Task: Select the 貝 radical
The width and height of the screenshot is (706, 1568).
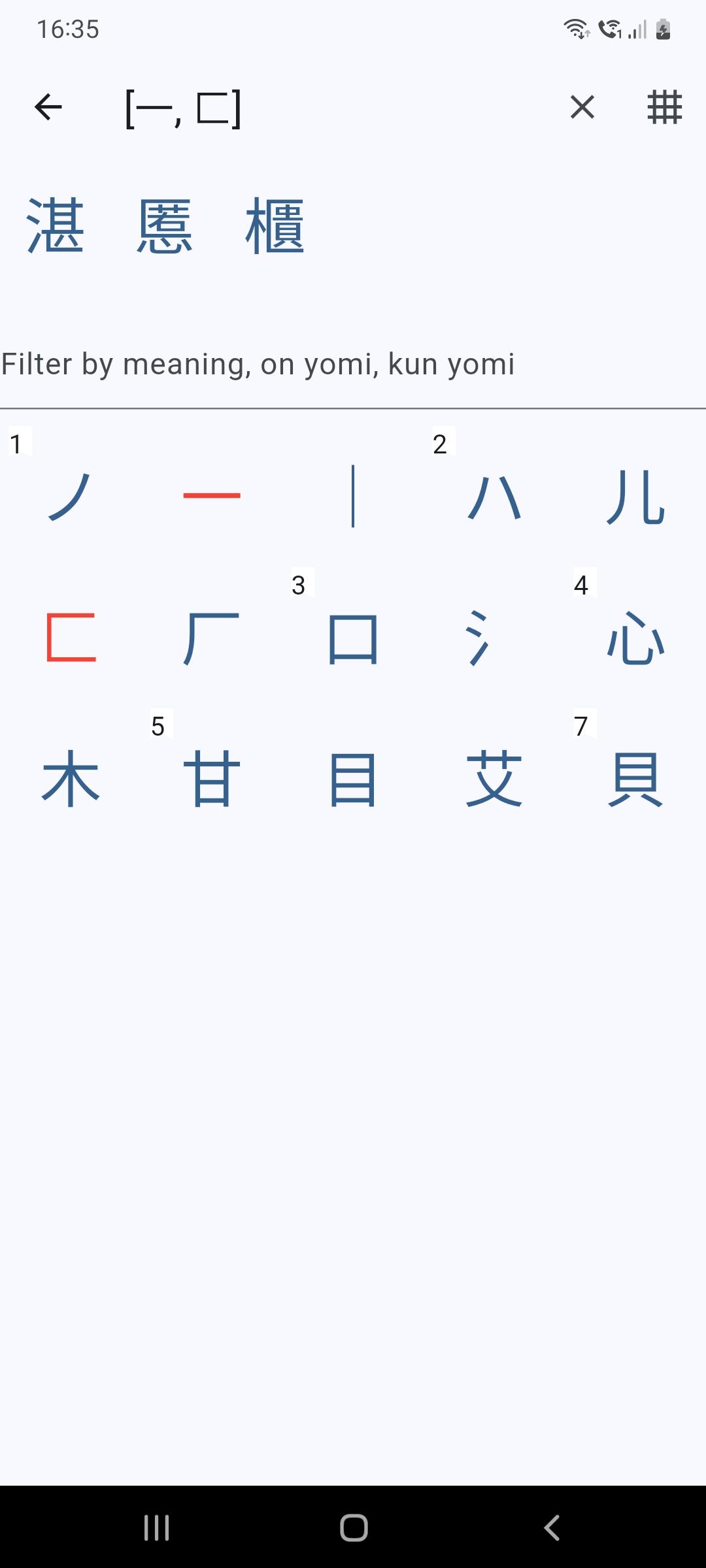Action: pos(635,779)
